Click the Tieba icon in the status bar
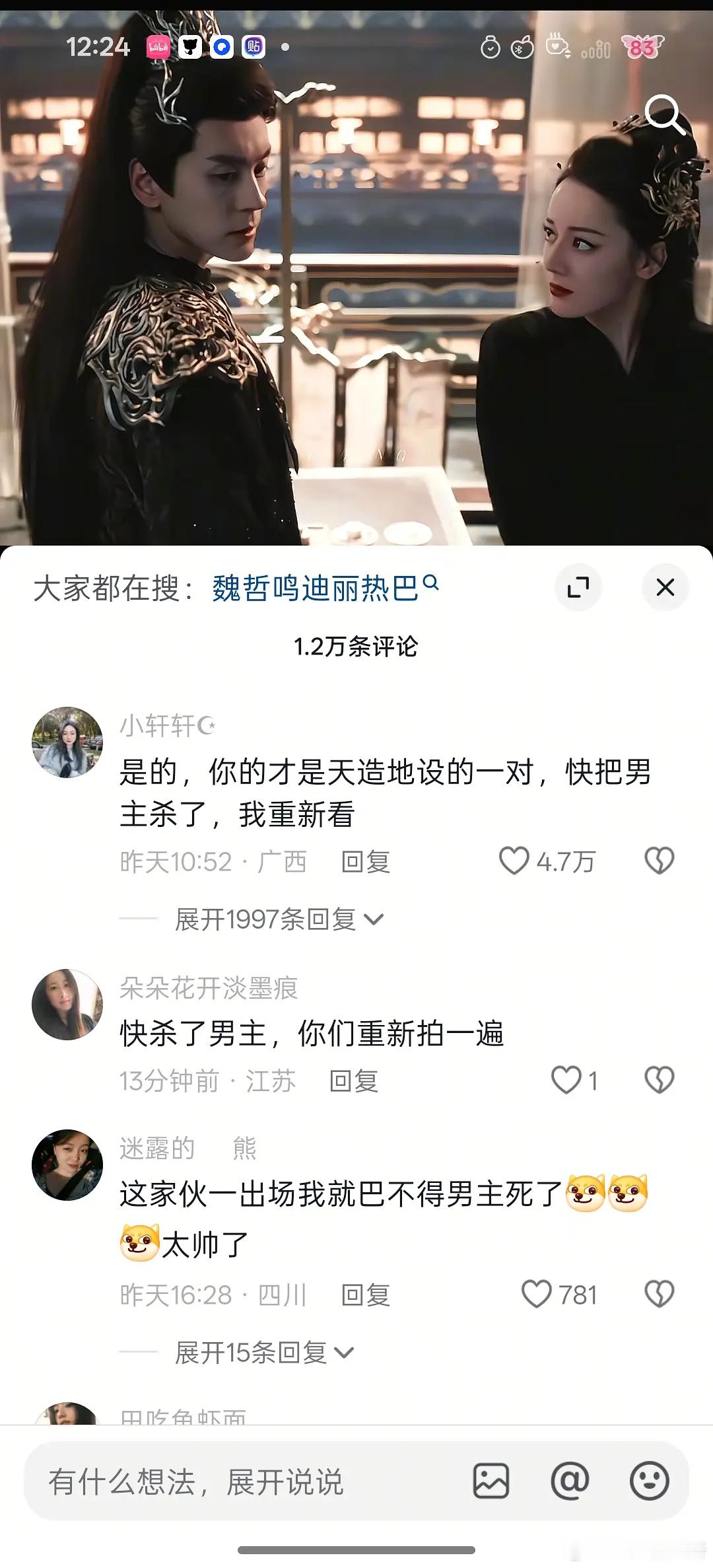Screen dimensions: 713x1568 click(x=254, y=47)
